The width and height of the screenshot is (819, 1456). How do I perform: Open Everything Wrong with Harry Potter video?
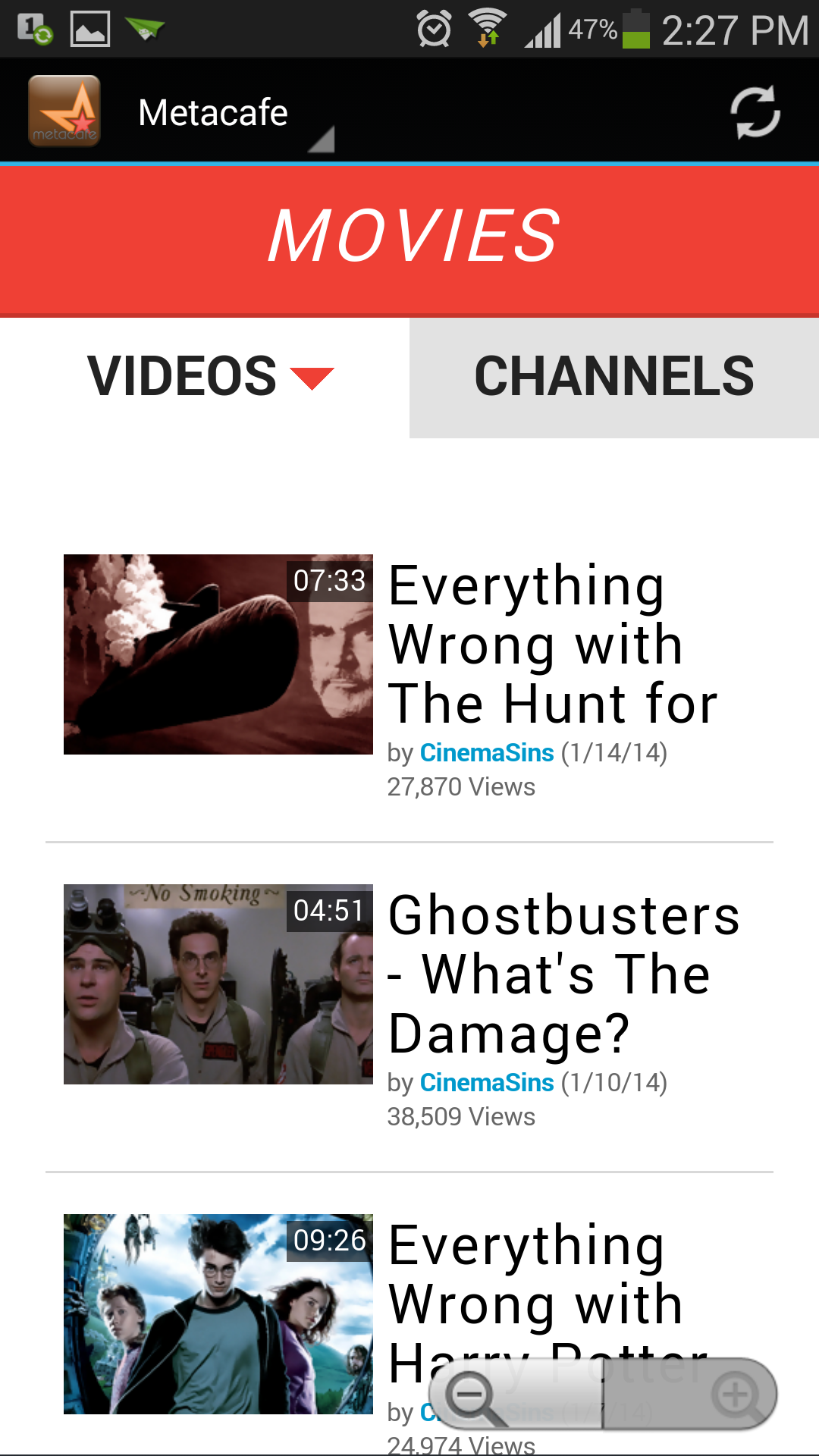tap(531, 1274)
